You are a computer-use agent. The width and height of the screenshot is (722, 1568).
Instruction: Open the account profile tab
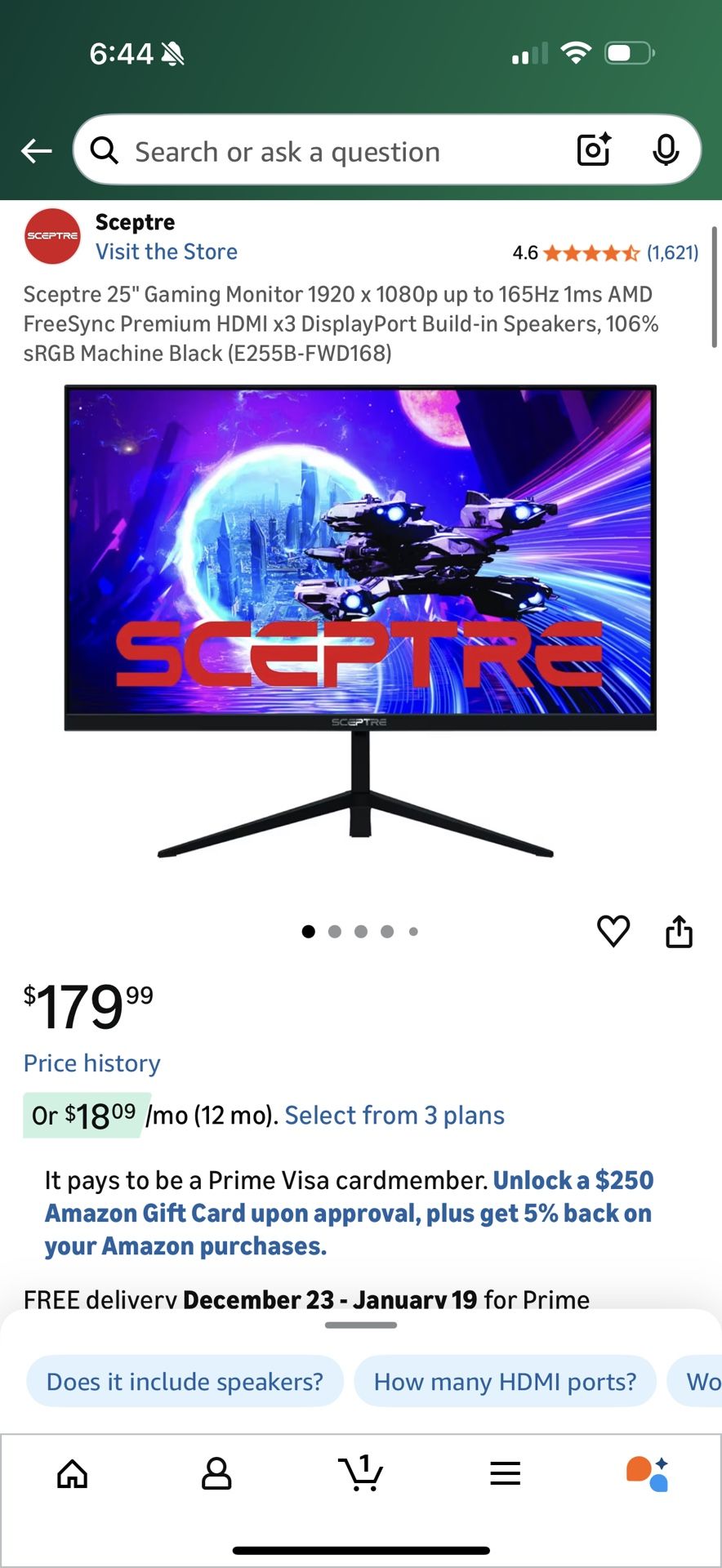click(x=216, y=1474)
